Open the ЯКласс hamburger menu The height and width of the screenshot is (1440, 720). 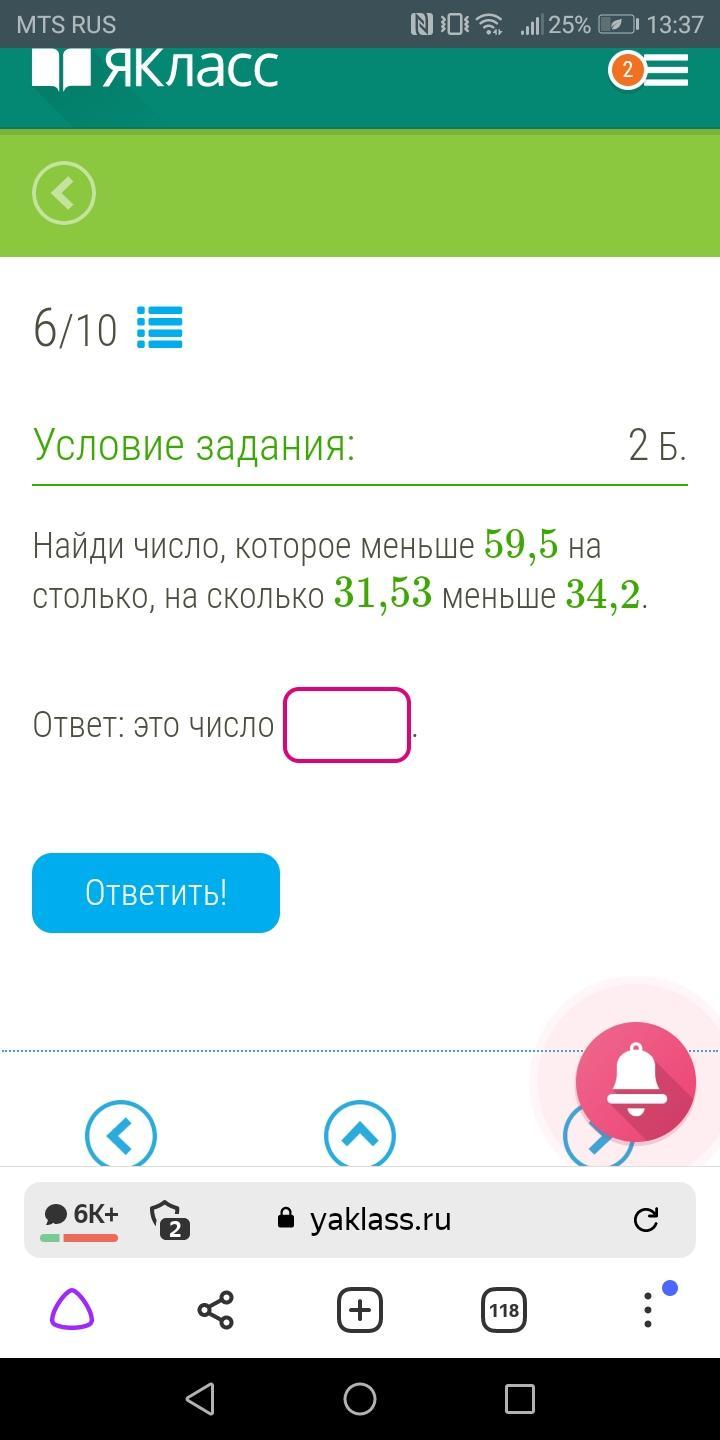664,70
